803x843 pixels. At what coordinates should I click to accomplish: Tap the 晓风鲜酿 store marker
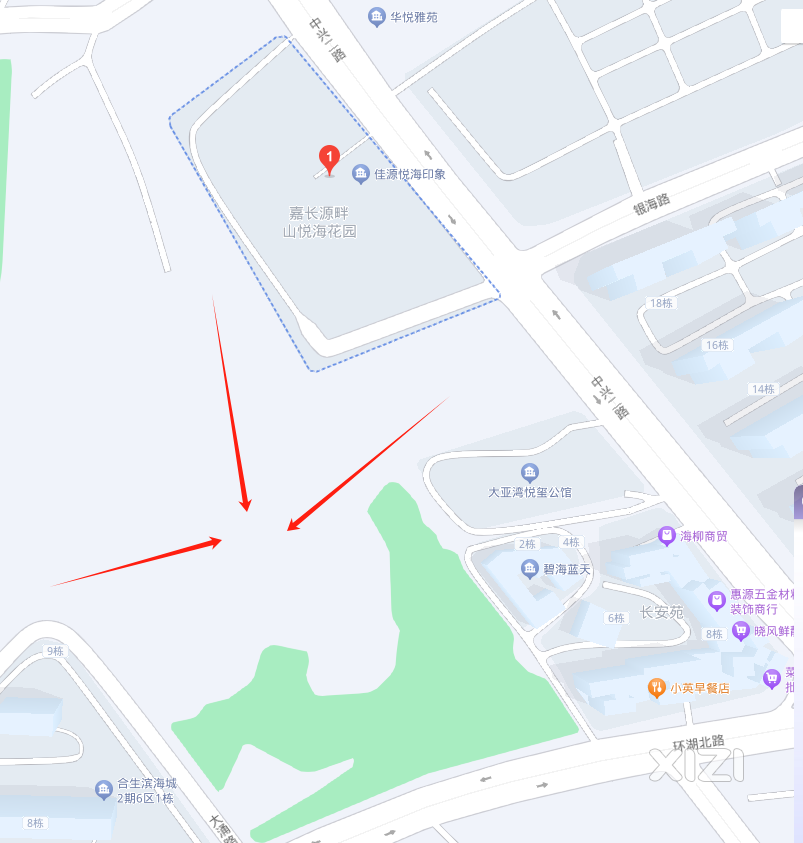tap(741, 631)
